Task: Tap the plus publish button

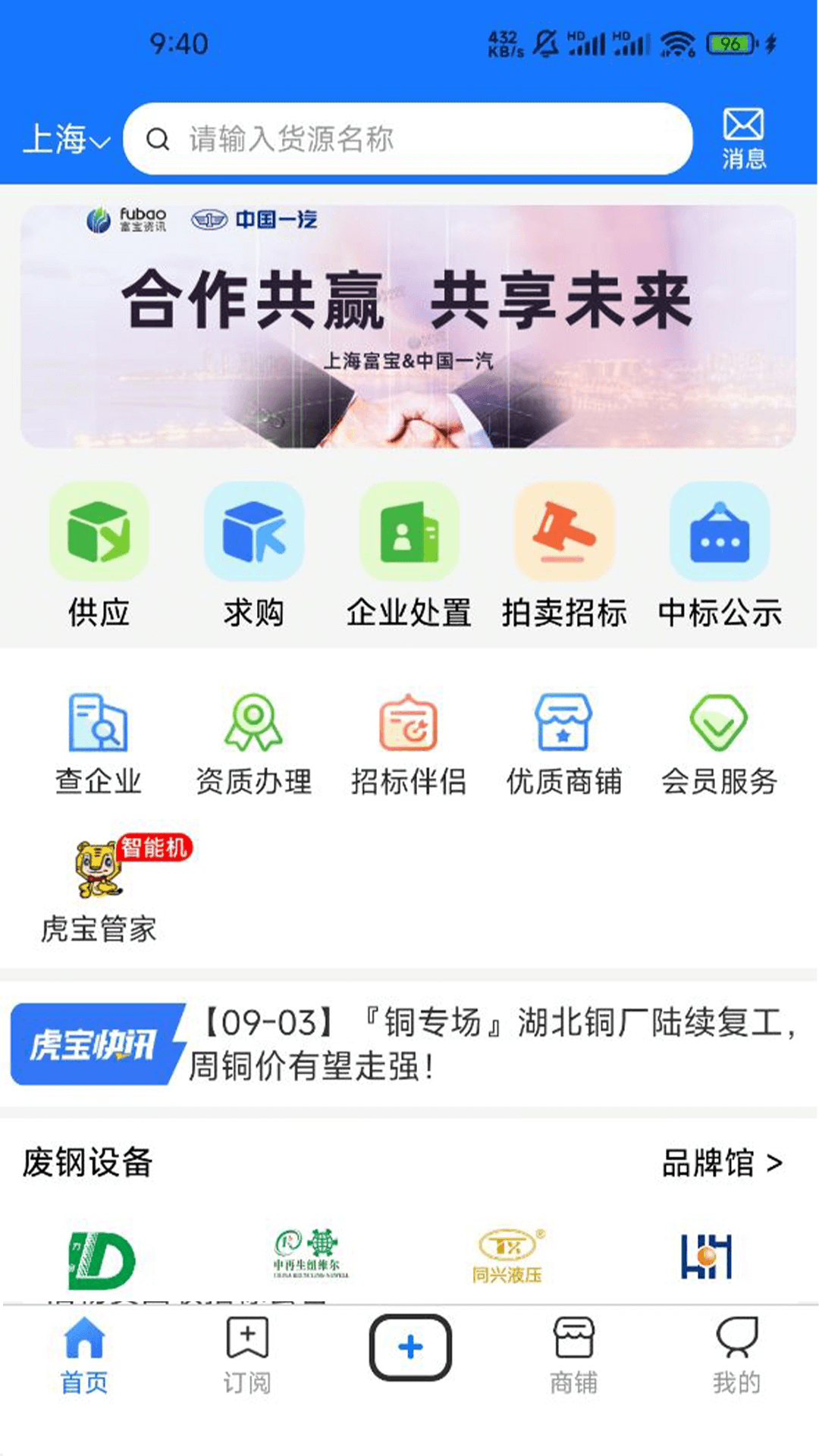Action: pos(410,1348)
